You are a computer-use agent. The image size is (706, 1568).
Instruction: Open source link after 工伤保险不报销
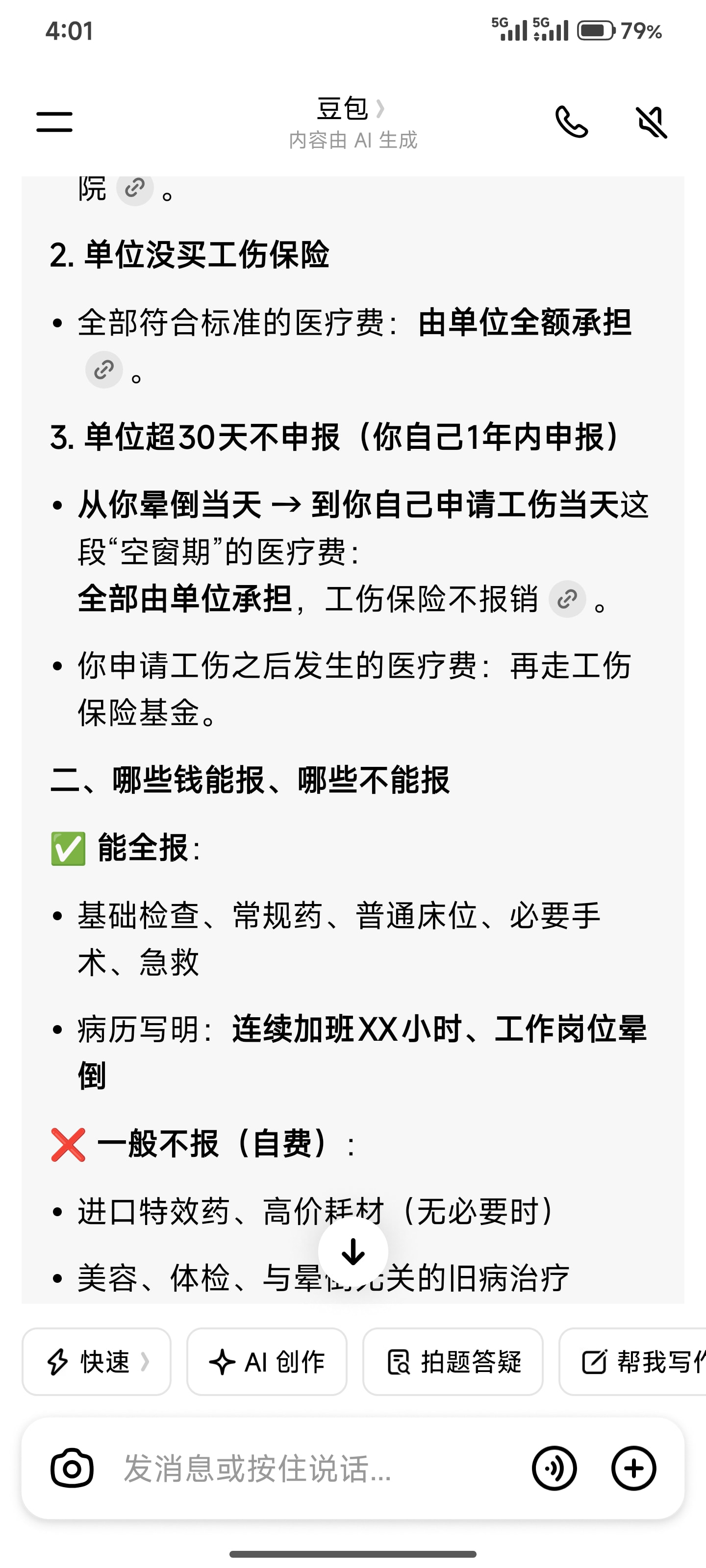567,599
